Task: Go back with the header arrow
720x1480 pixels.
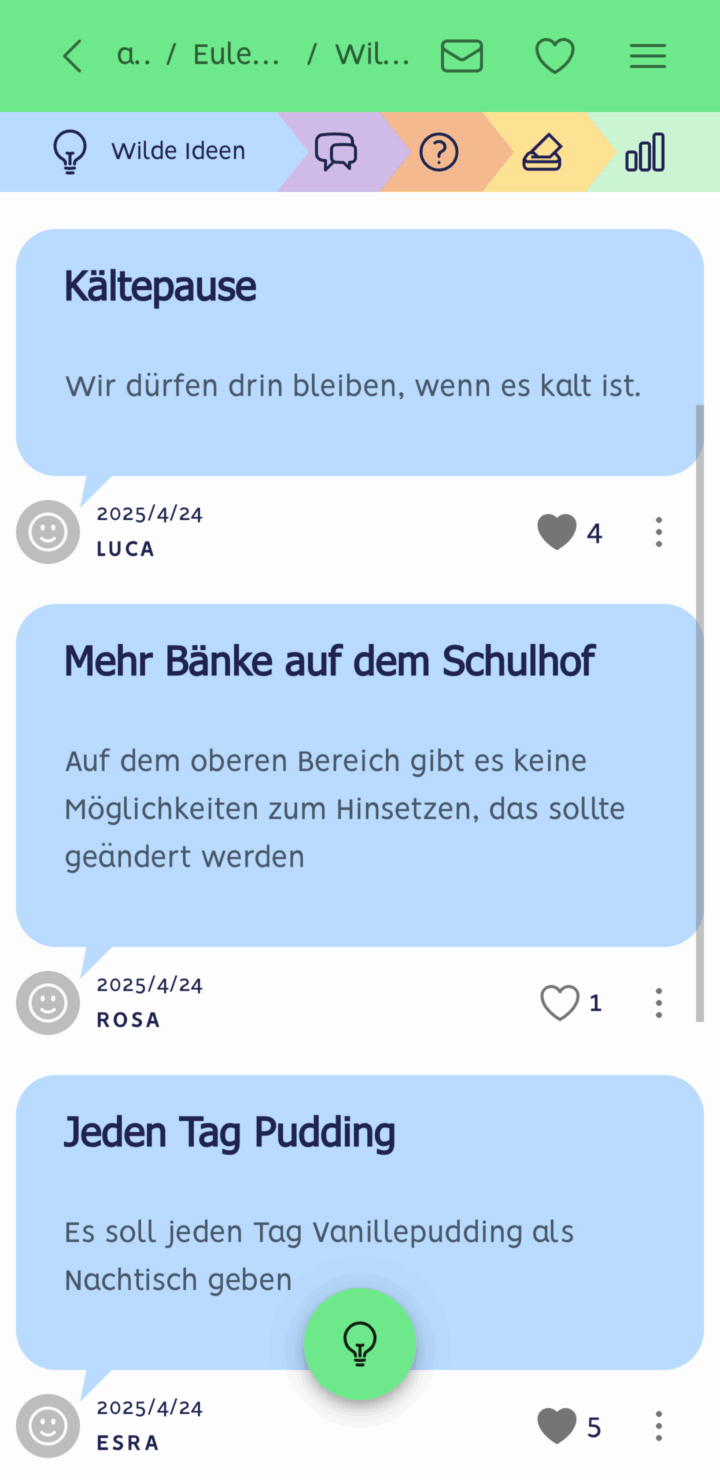Action: [x=72, y=56]
